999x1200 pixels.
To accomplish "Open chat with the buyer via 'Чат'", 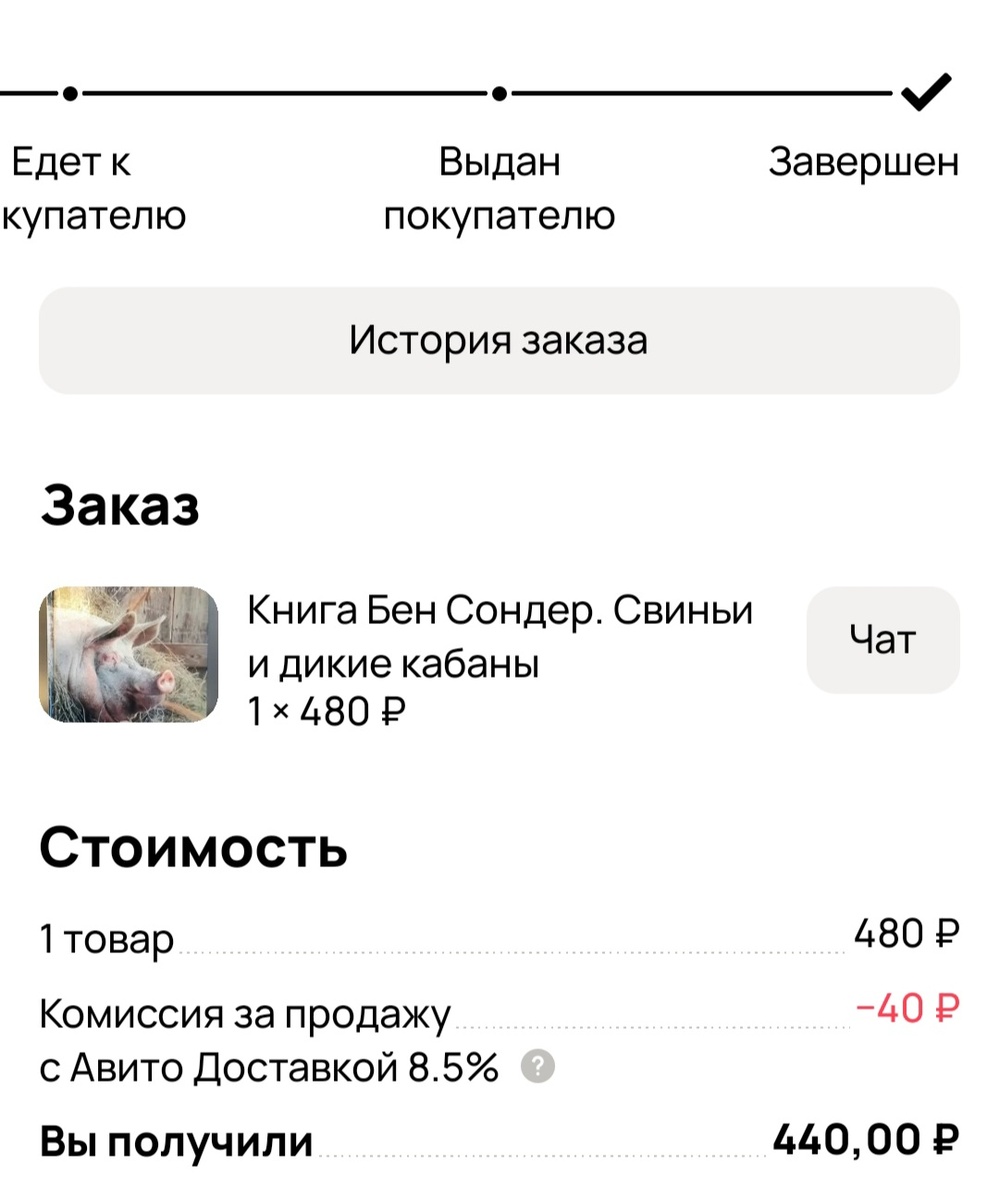I will (883, 639).
